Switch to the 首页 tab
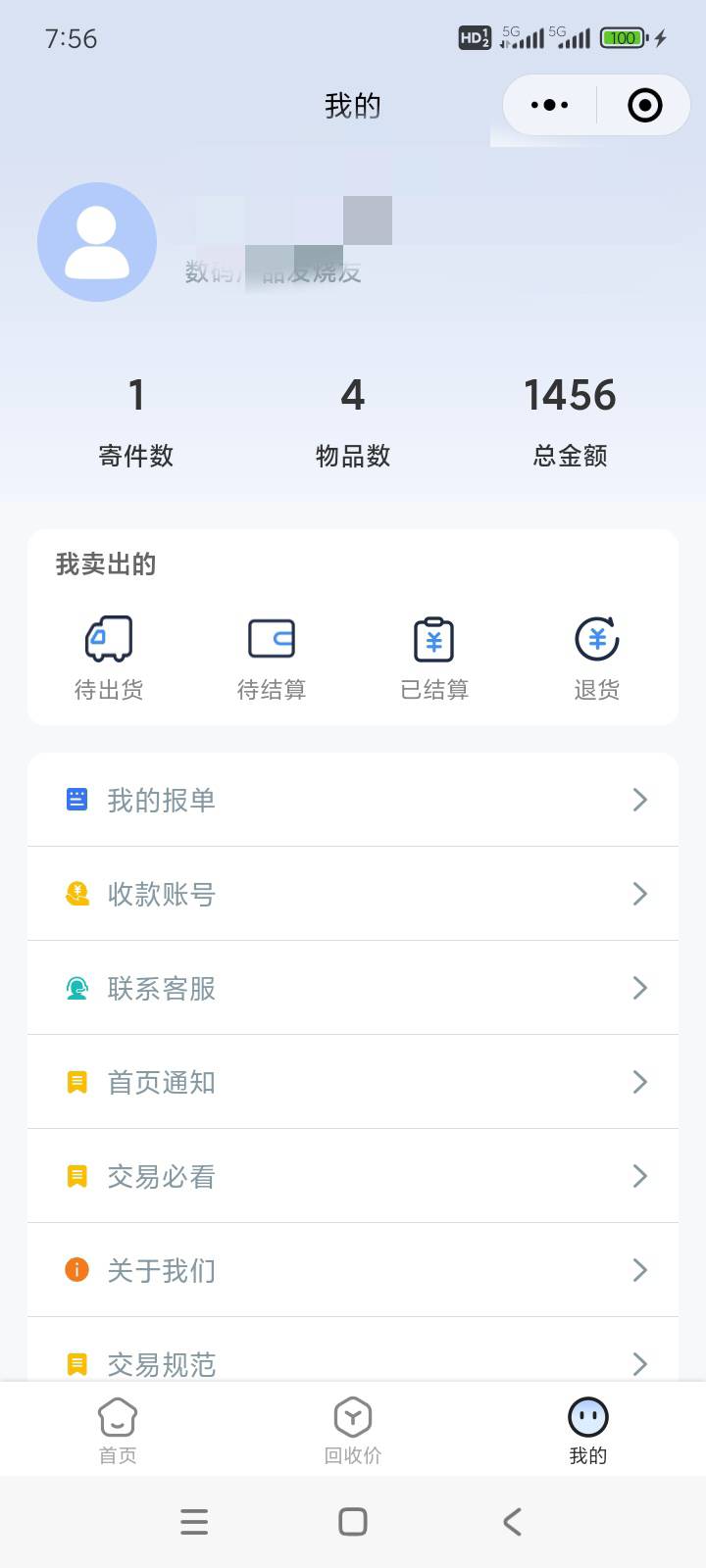Screen dimensions: 706x1568 [118, 1430]
